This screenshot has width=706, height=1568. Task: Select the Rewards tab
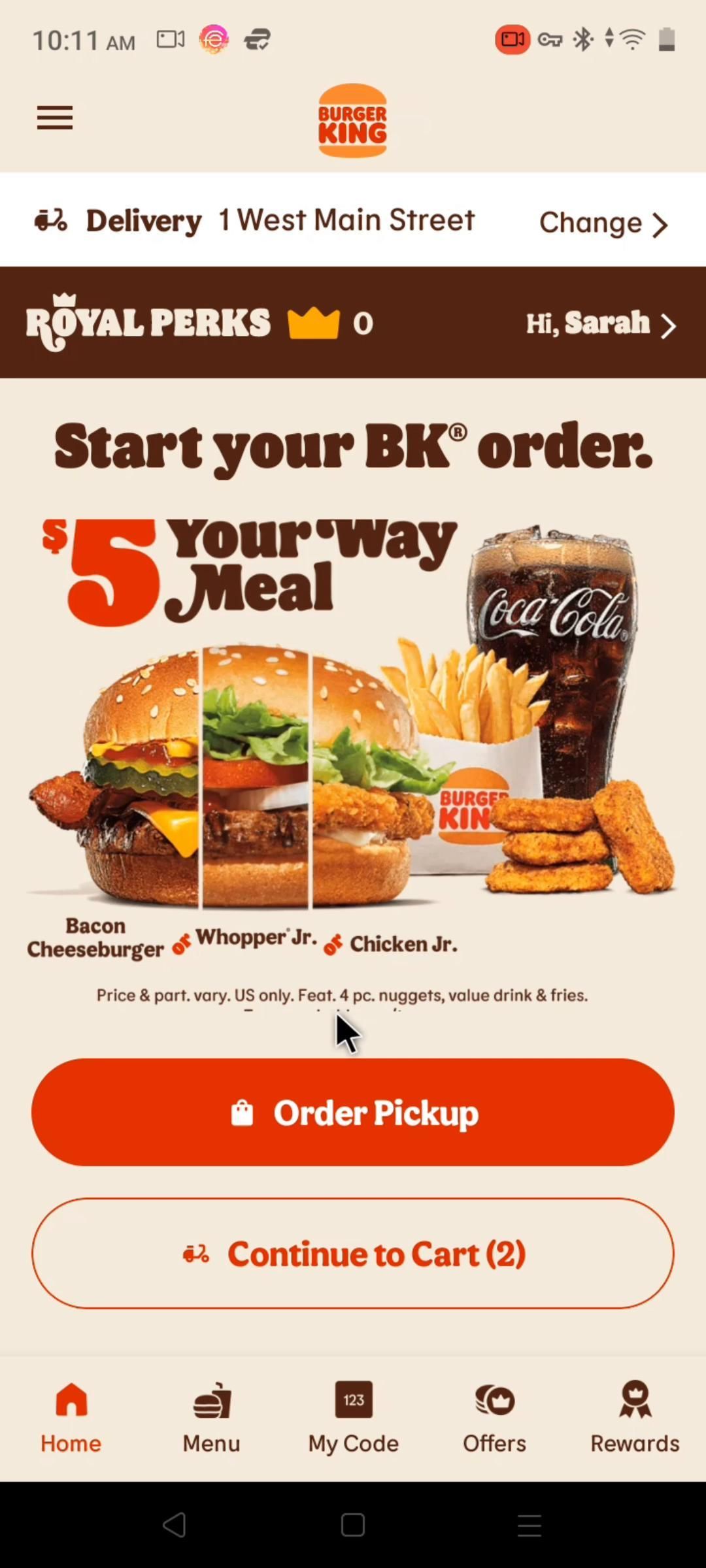[635, 1416]
